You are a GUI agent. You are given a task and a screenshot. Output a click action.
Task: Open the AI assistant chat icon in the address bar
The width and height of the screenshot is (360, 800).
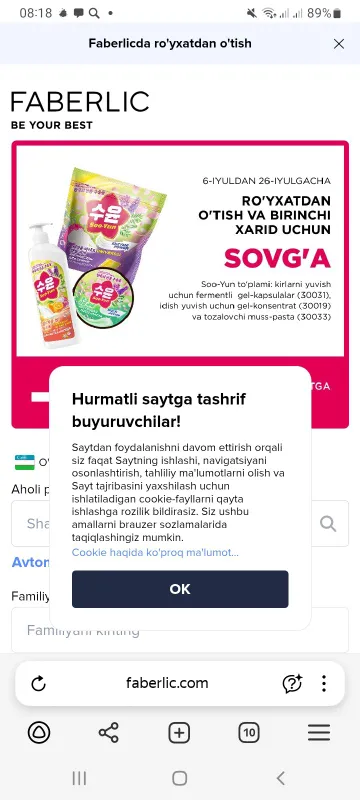[293, 683]
